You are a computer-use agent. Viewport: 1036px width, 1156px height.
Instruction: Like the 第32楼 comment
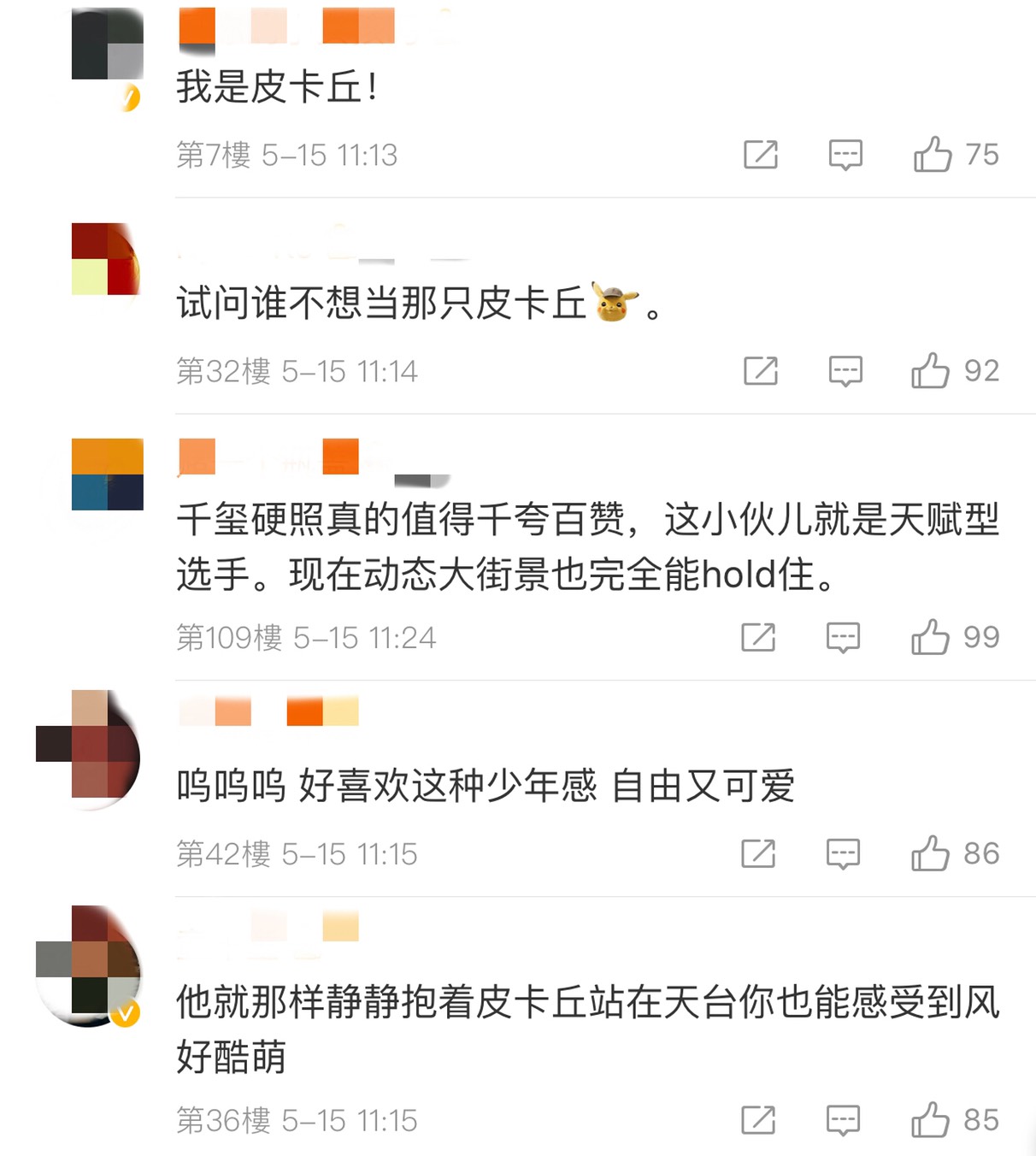931,371
